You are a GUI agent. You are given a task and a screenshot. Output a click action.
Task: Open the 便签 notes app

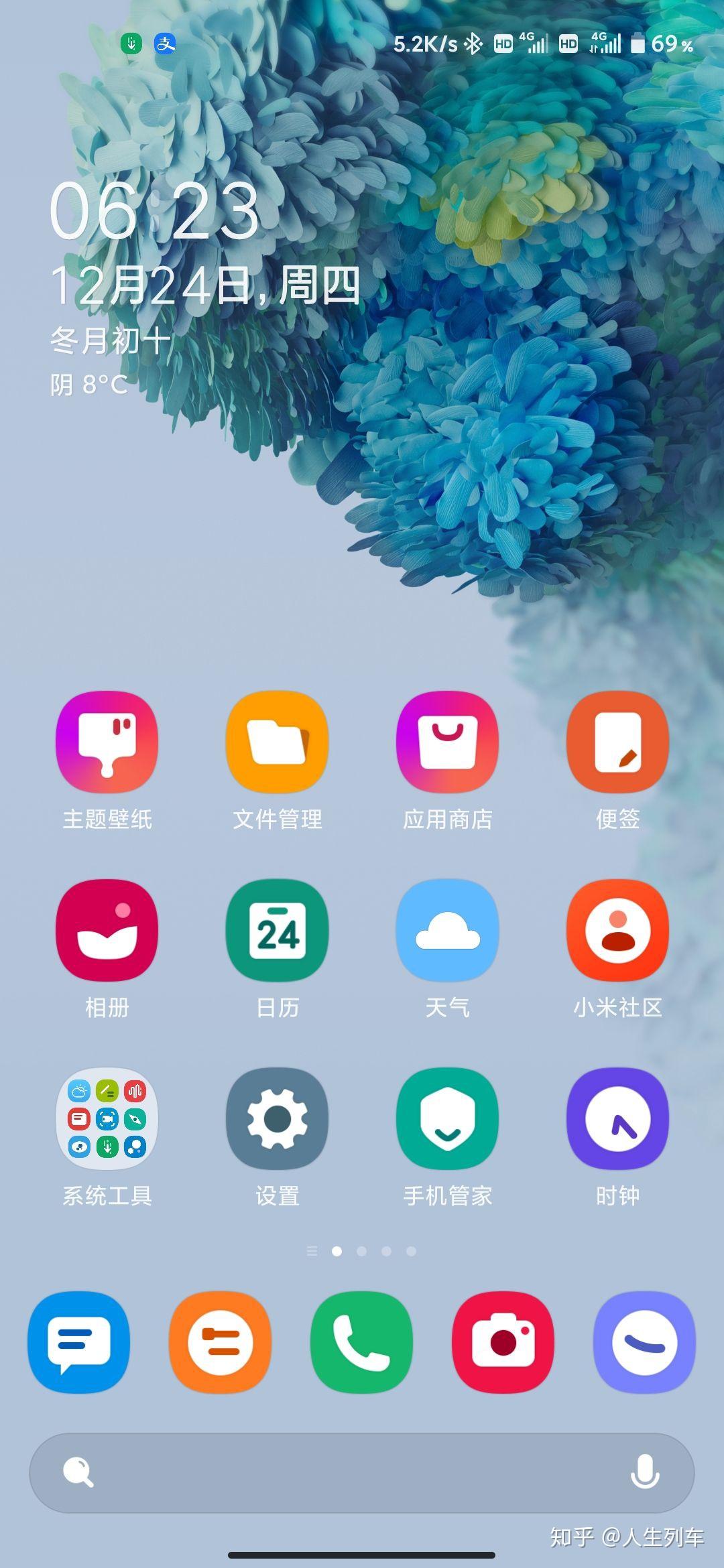coord(617,742)
